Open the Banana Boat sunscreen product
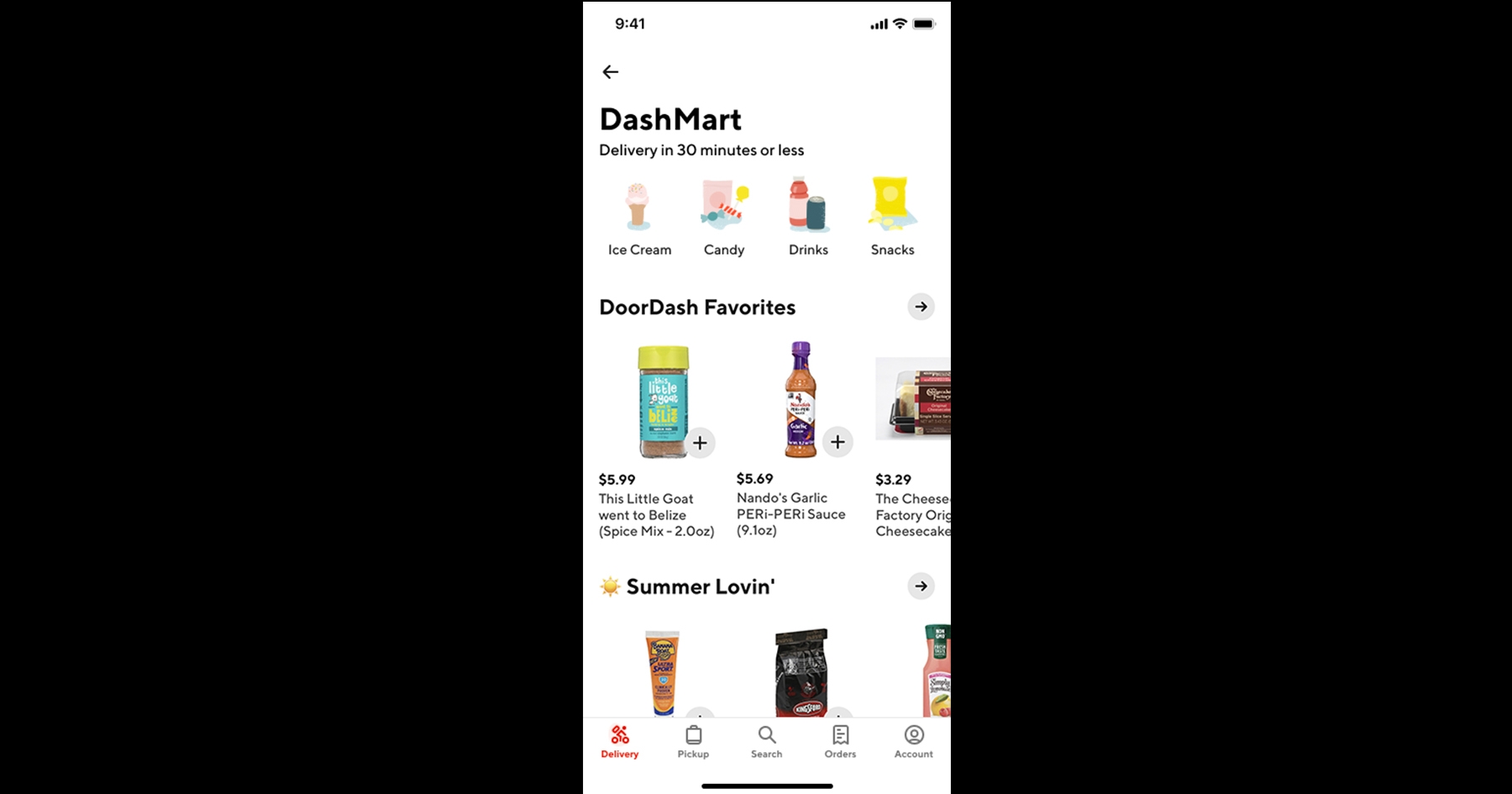The image size is (1512, 794). (x=662, y=672)
